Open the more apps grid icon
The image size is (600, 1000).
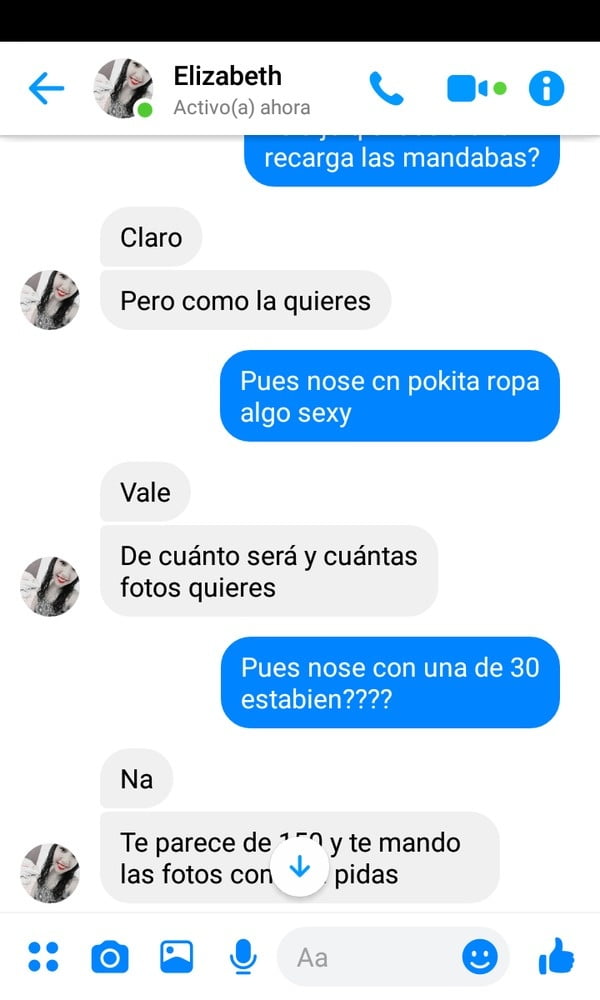[x=43, y=957]
